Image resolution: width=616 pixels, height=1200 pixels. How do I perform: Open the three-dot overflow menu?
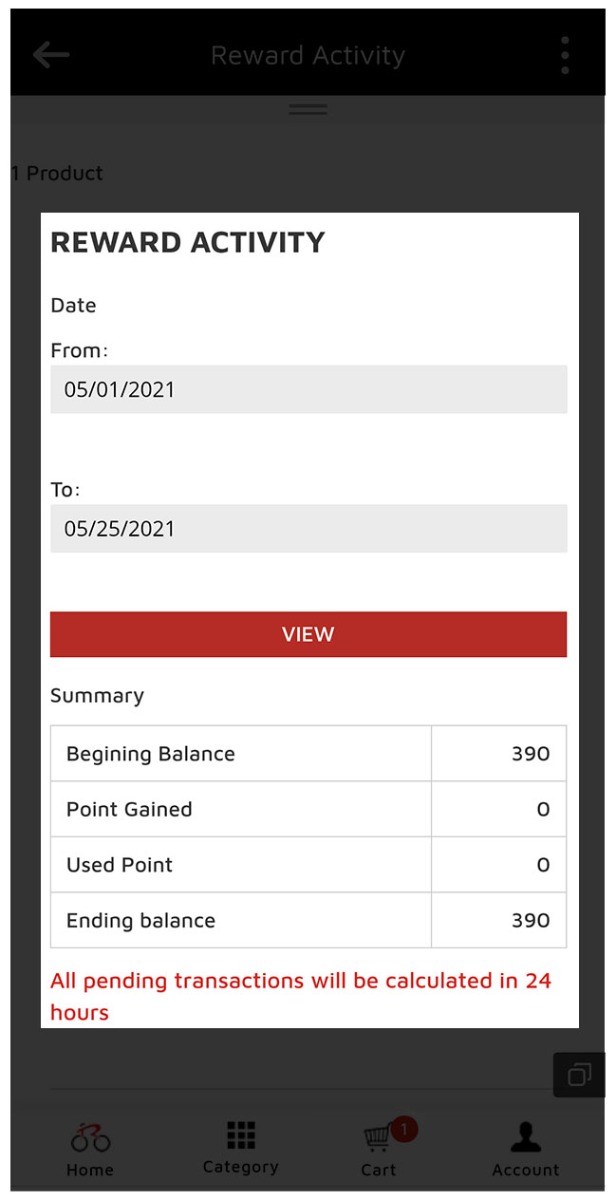click(565, 55)
